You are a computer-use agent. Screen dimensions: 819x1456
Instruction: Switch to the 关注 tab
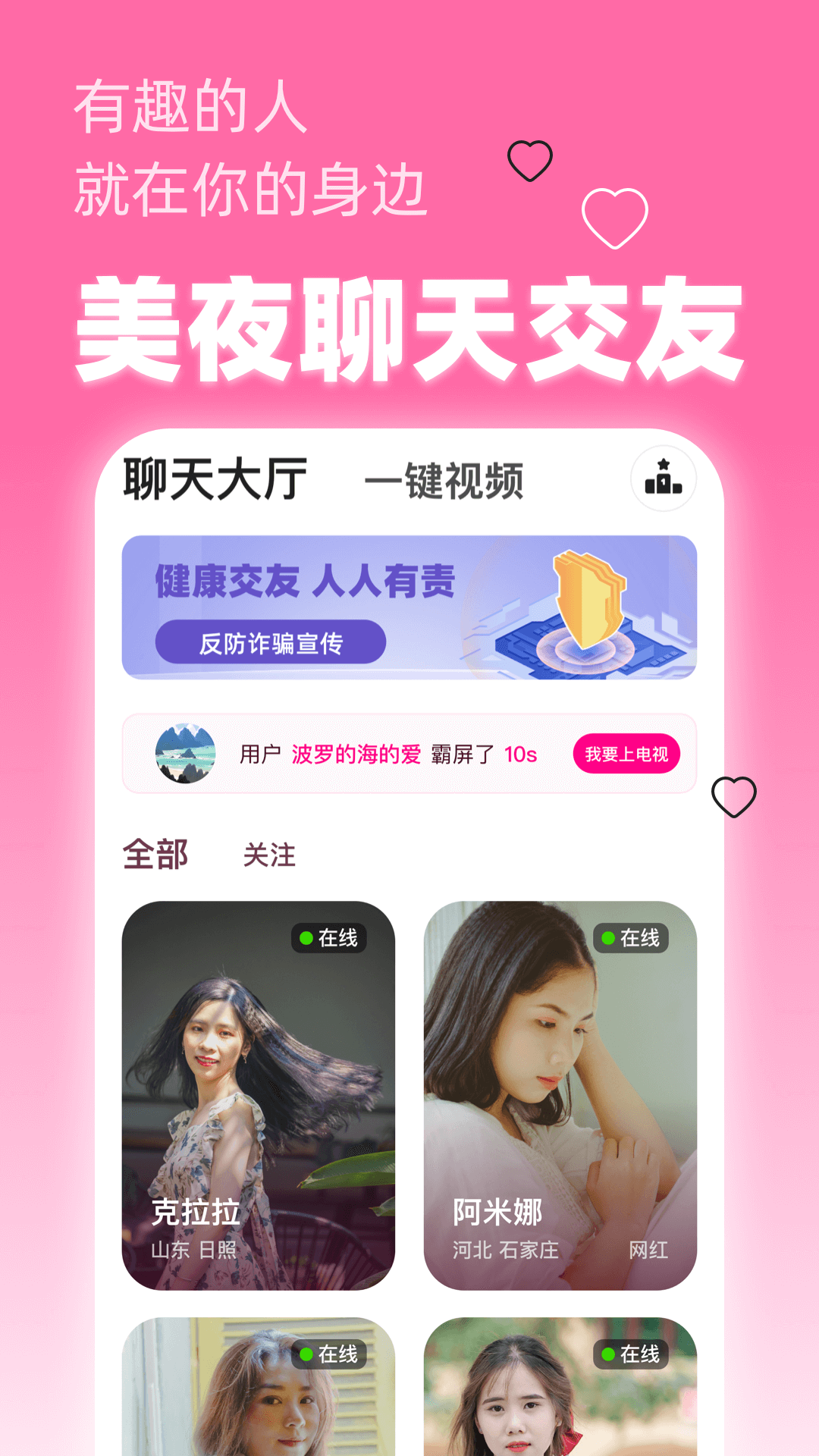269,855
